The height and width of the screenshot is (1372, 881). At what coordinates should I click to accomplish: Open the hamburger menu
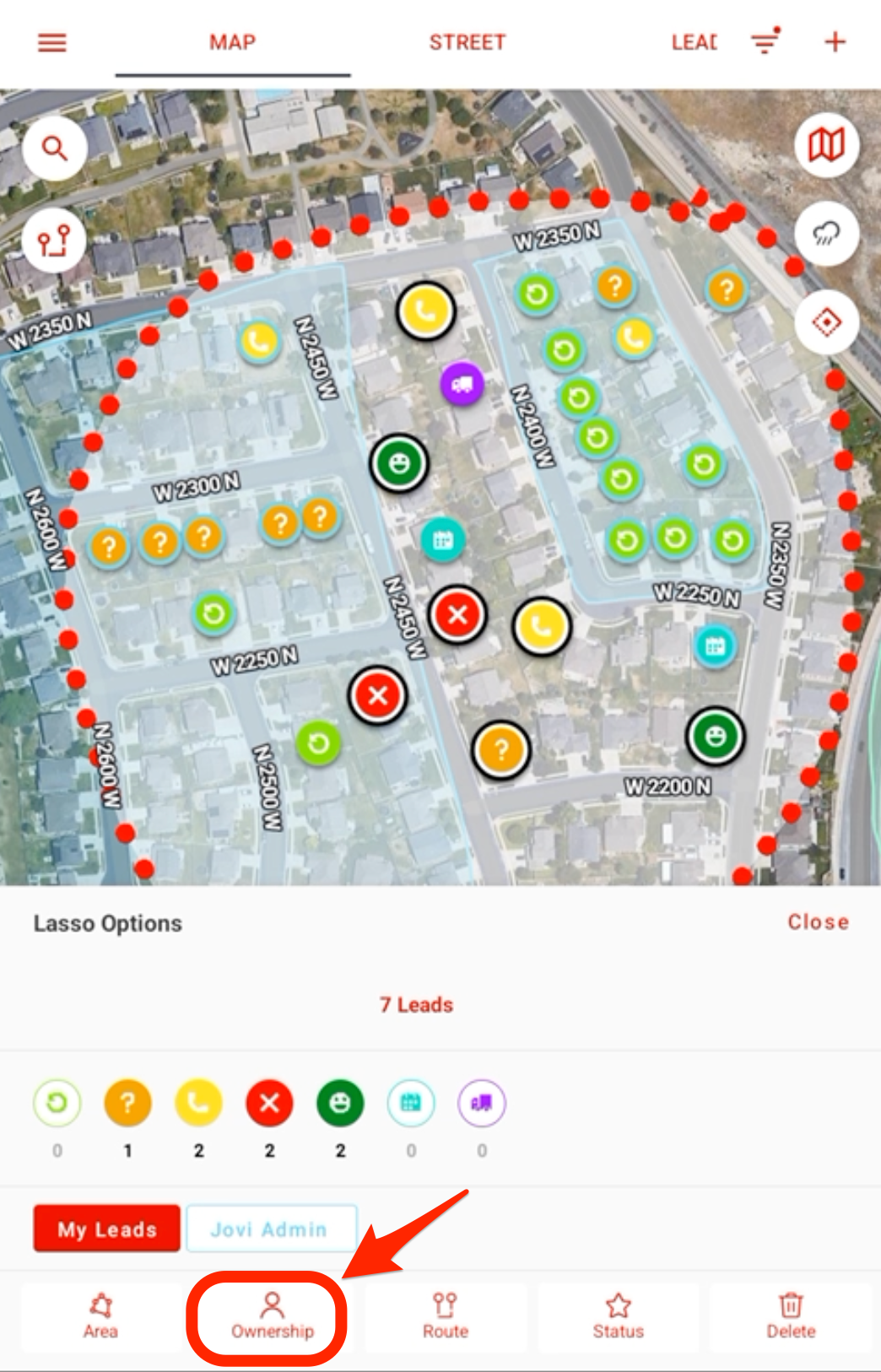pos(52,42)
